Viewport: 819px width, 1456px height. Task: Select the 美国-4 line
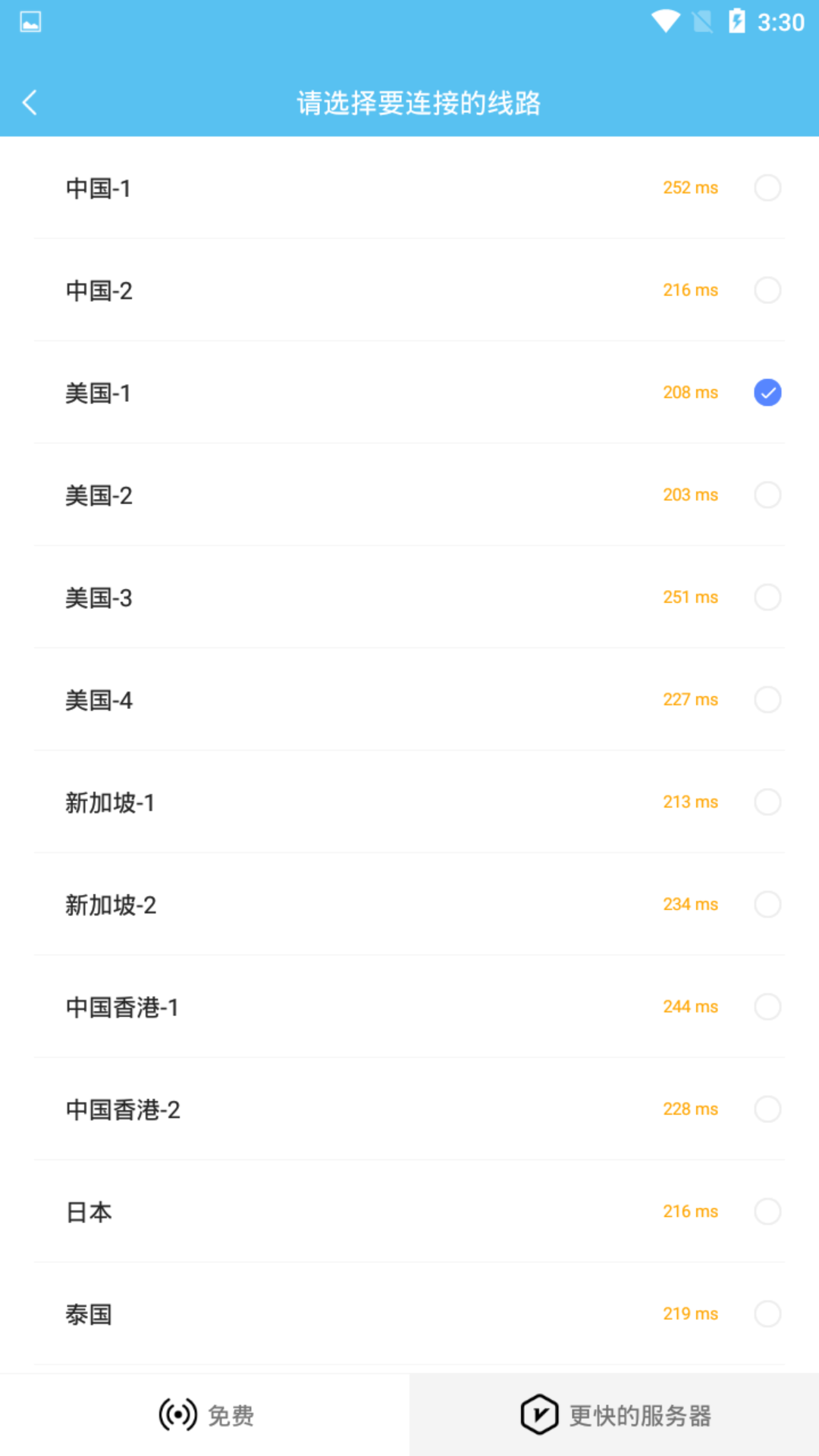(409, 700)
